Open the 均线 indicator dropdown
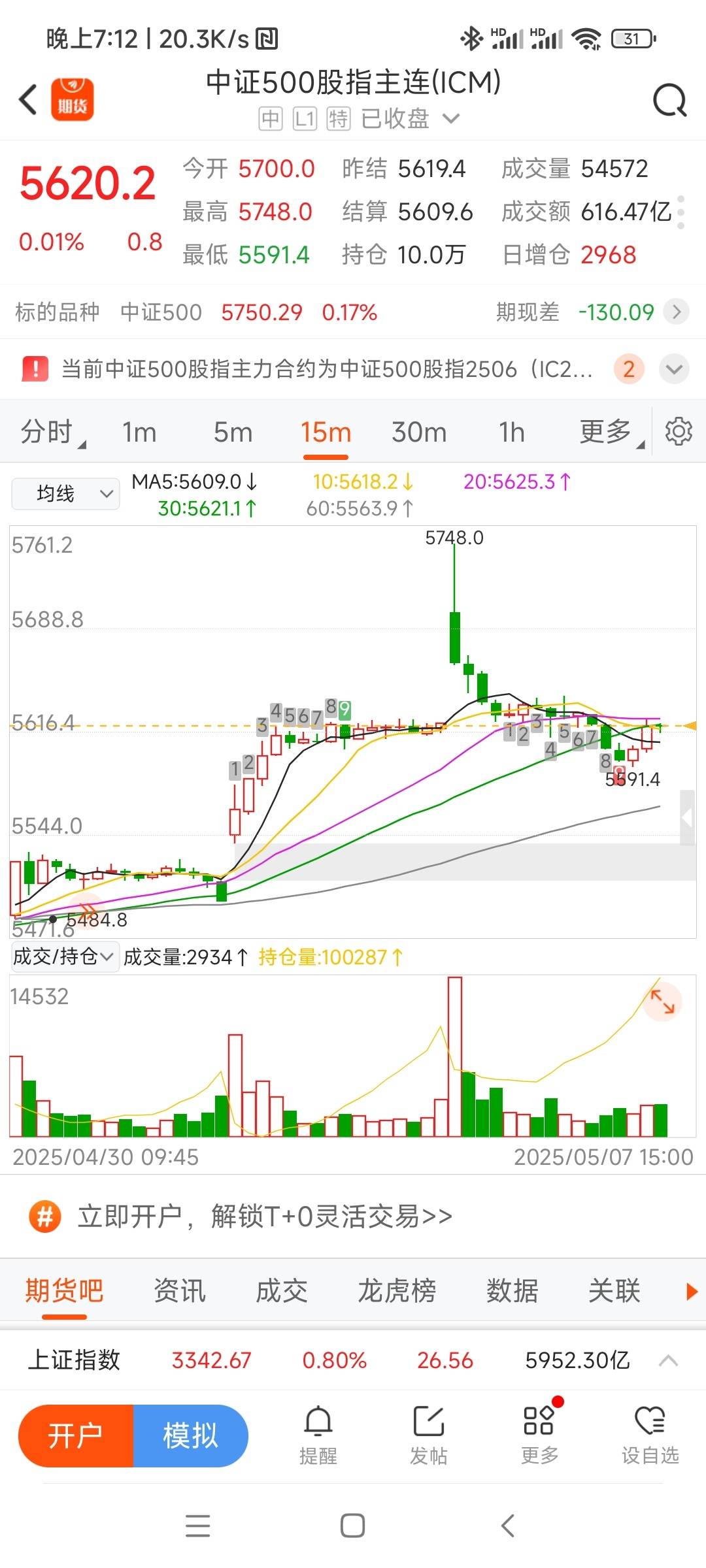This screenshot has width=706, height=1568. pos(65,494)
